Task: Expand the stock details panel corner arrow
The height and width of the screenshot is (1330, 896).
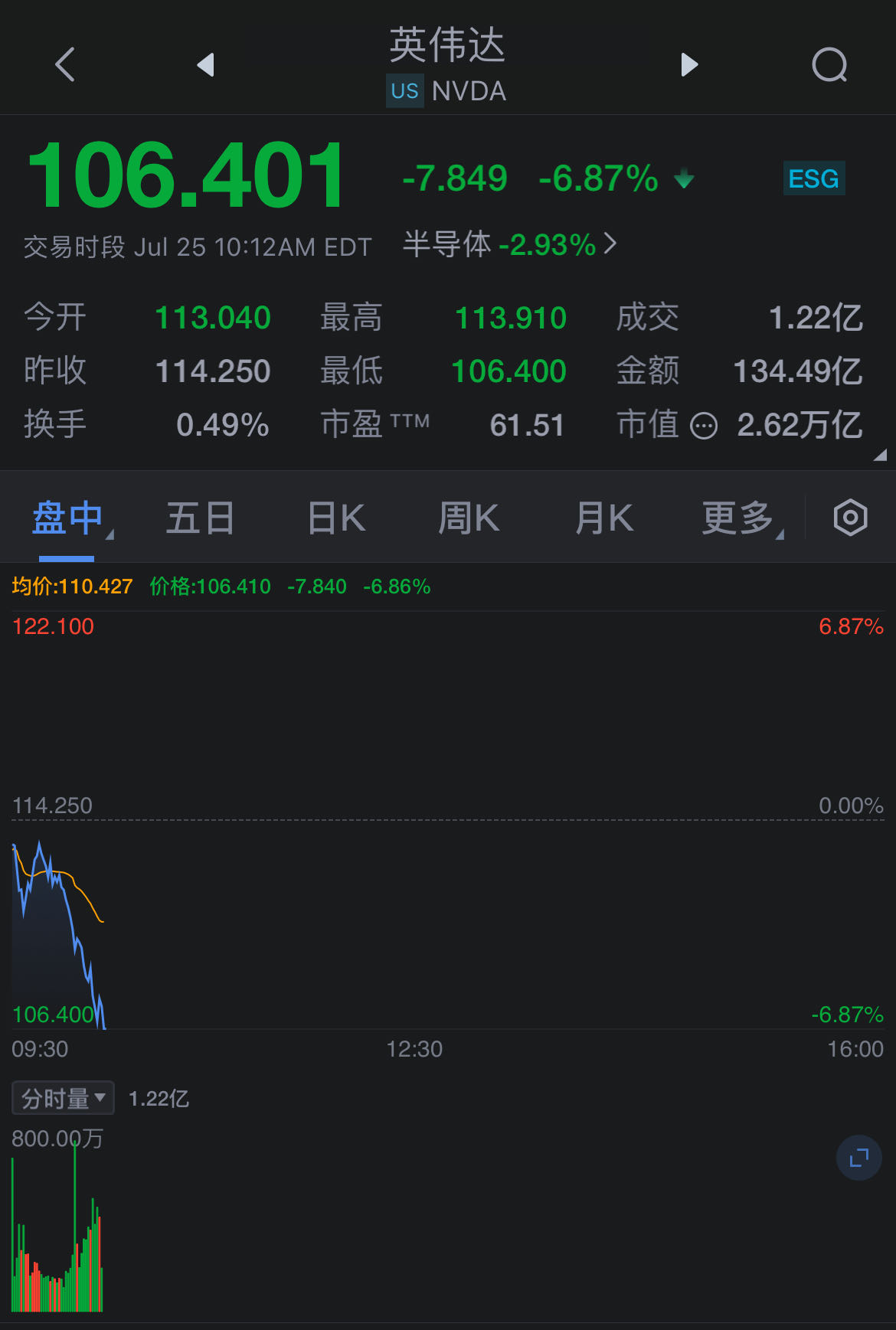Action: [880, 455]
